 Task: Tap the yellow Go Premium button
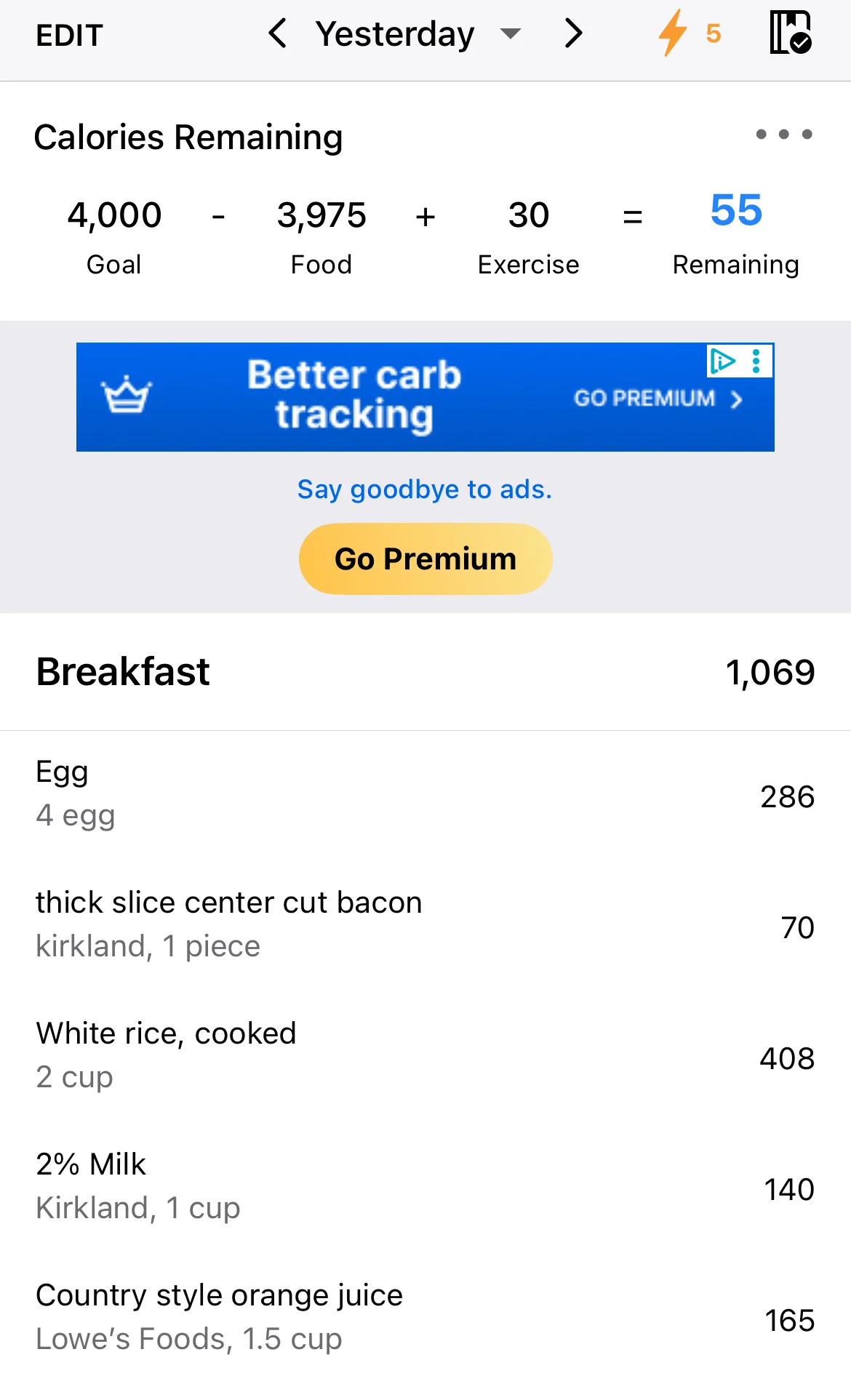[x=425, y=559]
